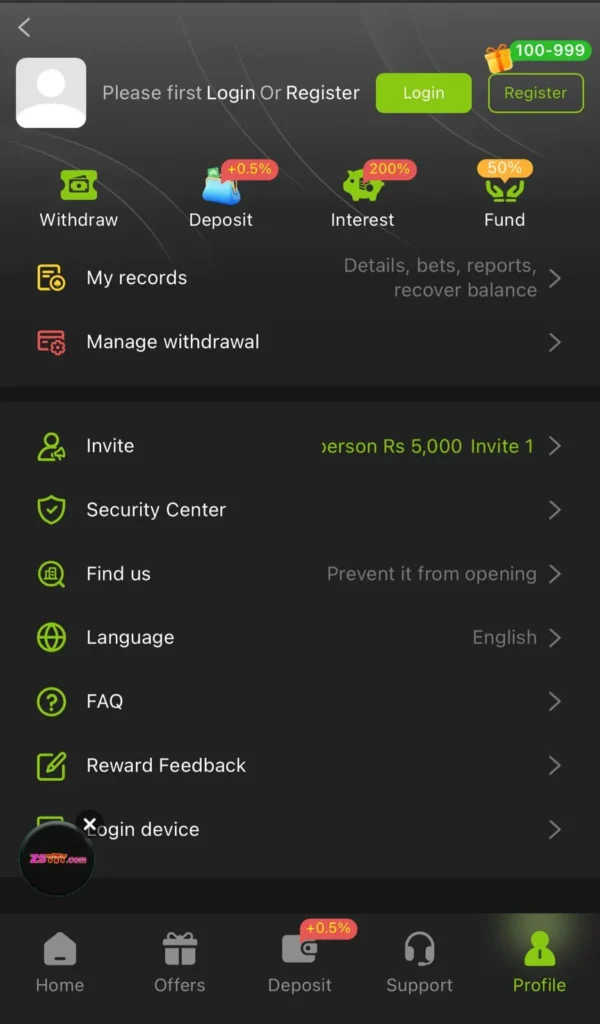Dismiss the floating badge with the X
This screenshot has width=600, height=1024.
(90, 824)
